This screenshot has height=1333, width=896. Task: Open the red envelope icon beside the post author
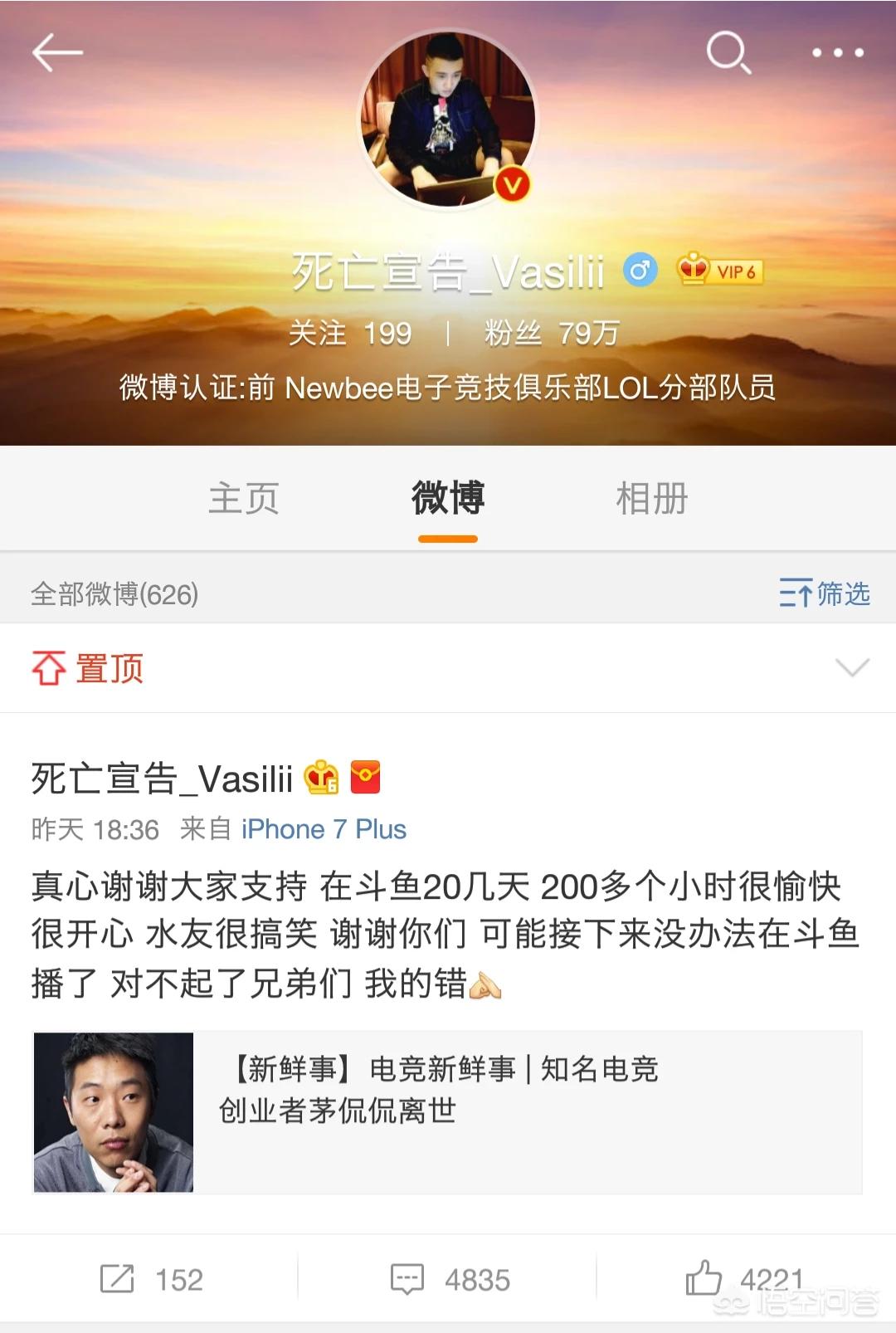click(x=365, y=778)
